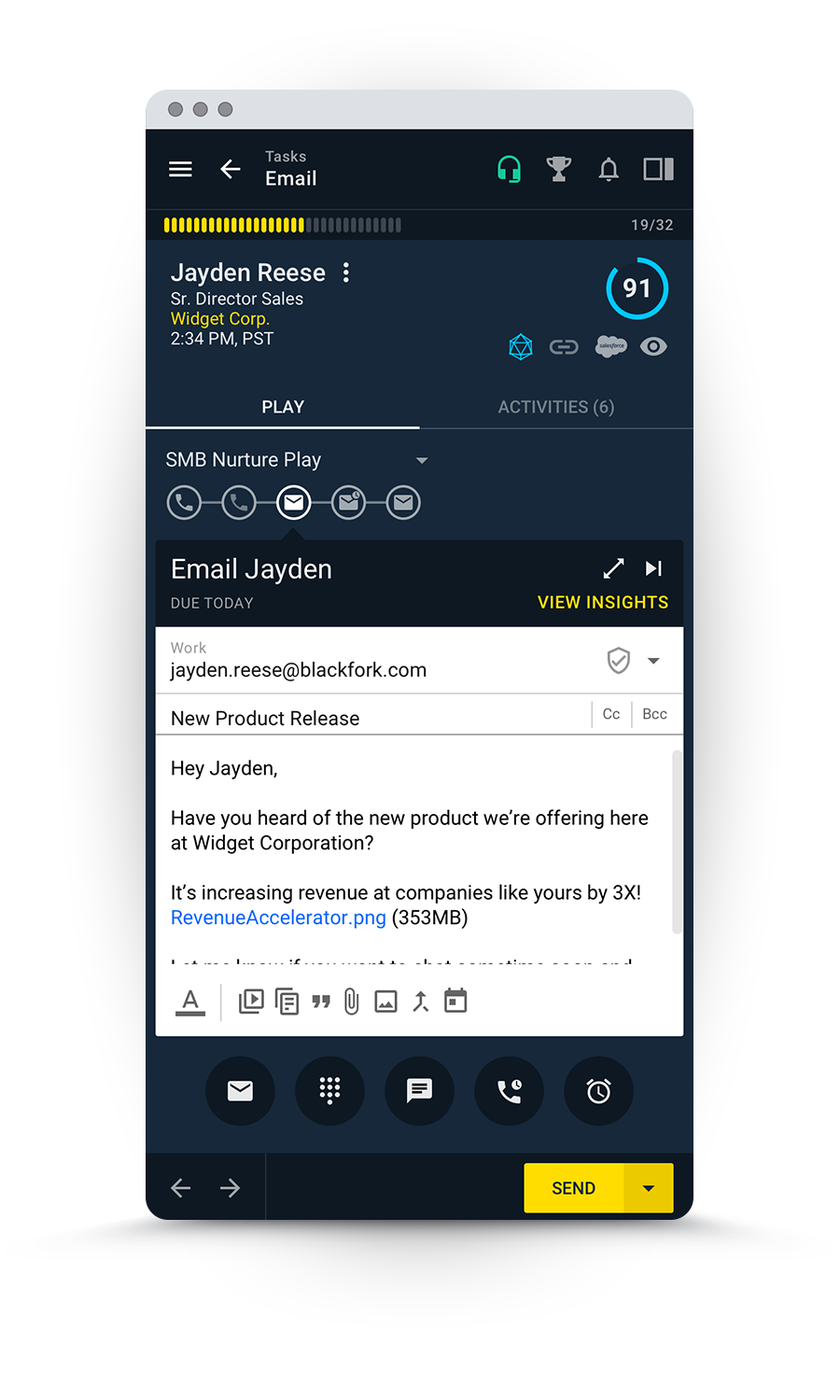The height and width of the screenshot is (1400, 840).
Task: Add a Cc recipient
Action: coord(611,714)
